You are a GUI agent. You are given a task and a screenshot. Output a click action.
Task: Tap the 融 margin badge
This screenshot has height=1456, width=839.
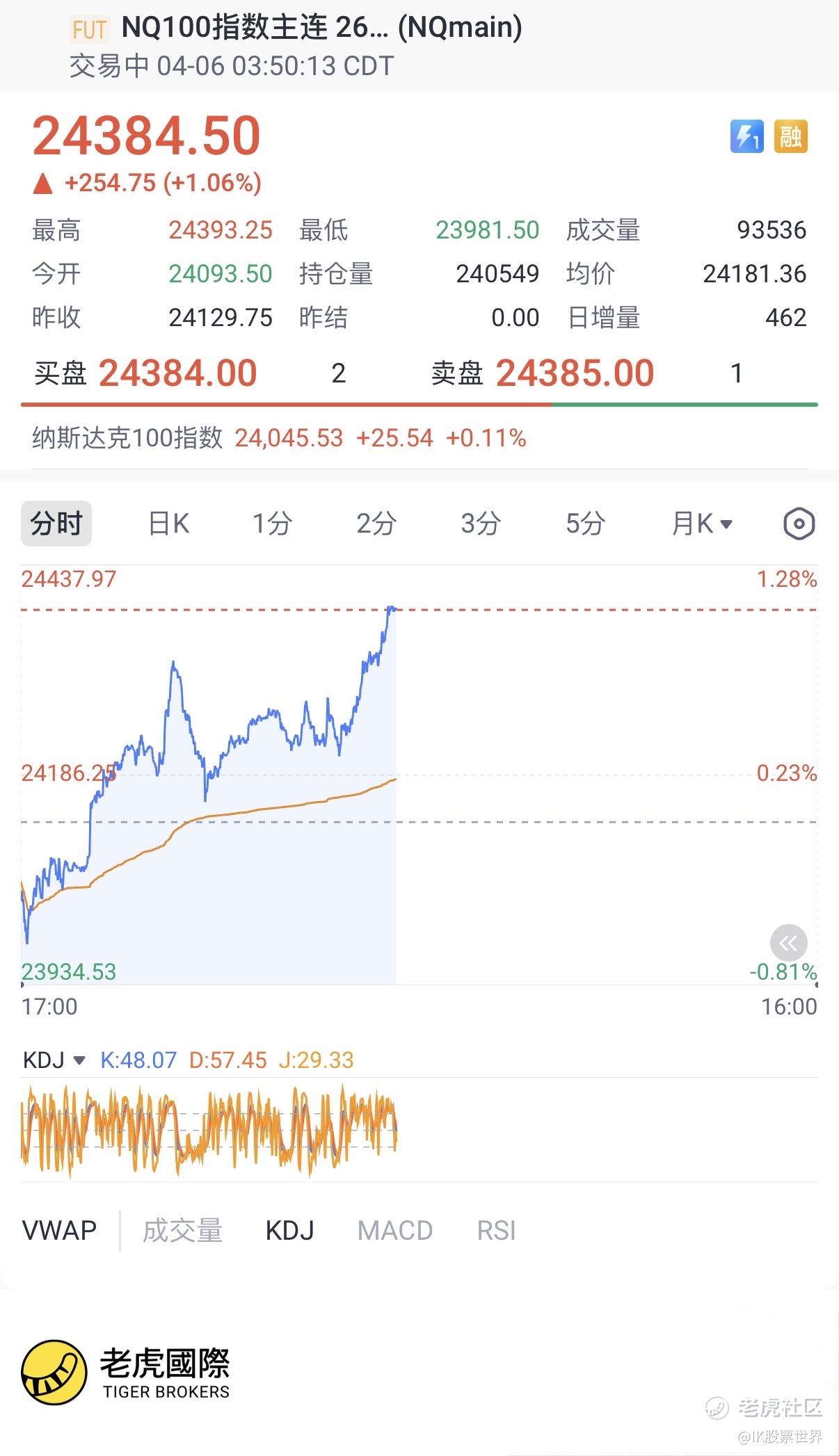(x=790, y=136)
